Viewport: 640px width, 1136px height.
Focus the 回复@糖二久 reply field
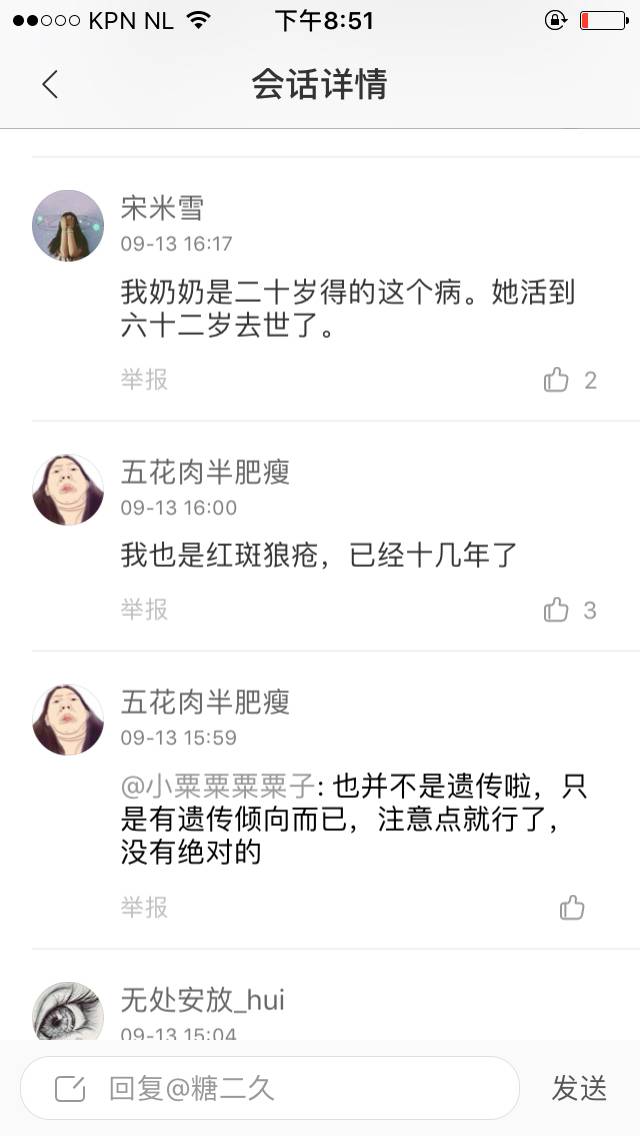270,1088
